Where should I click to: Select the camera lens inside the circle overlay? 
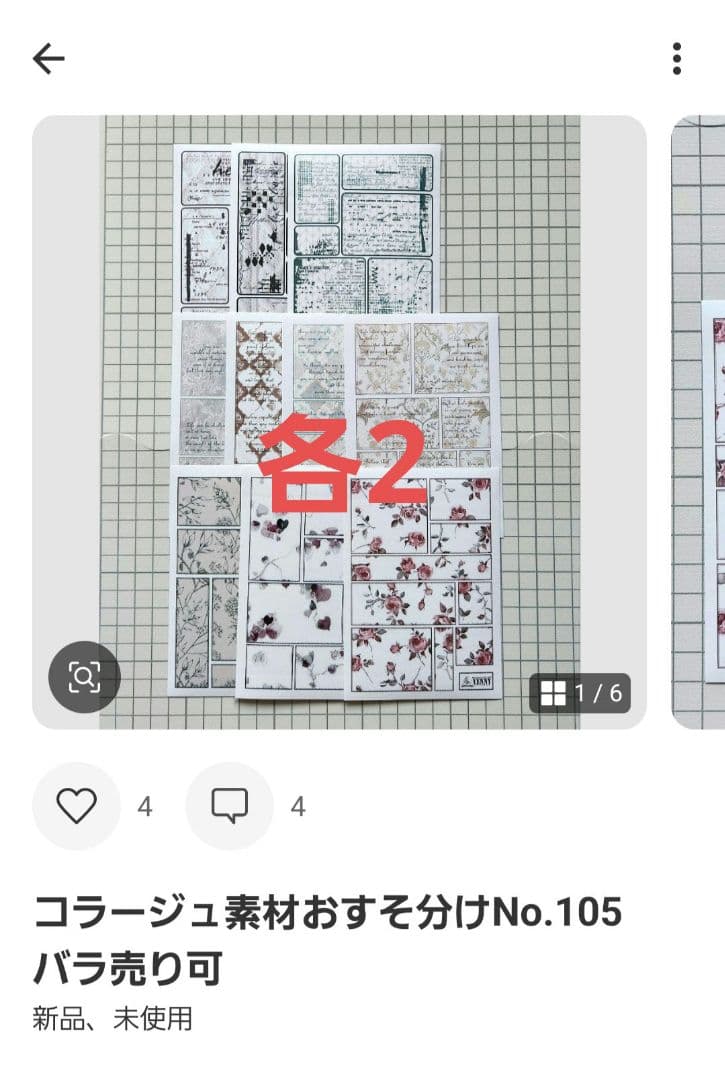[x=85, y=676]
